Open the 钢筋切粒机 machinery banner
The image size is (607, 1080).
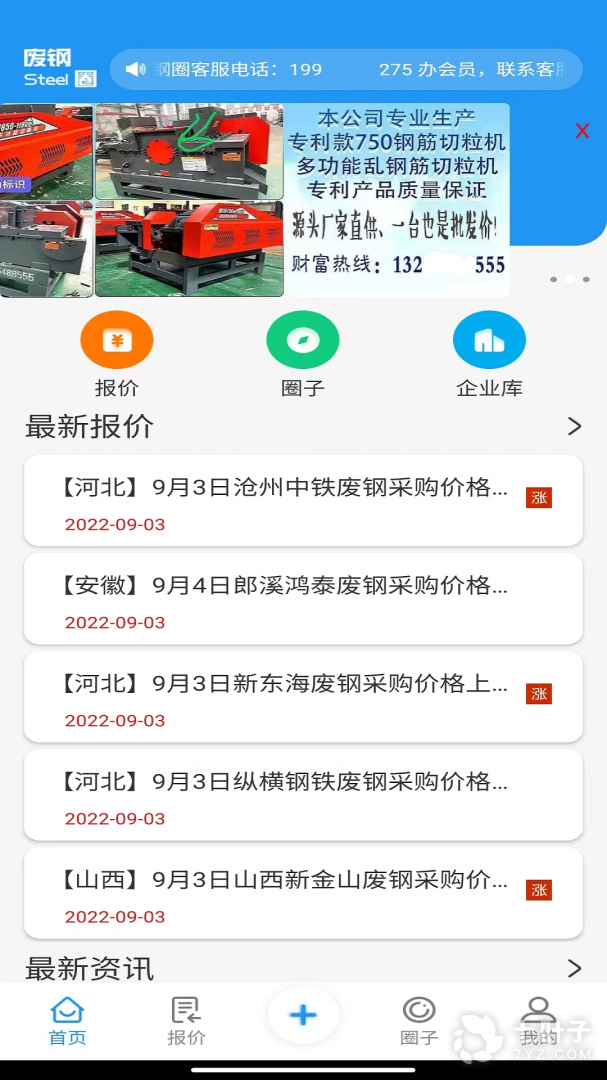pyautogui.click(x=255, y=200)
